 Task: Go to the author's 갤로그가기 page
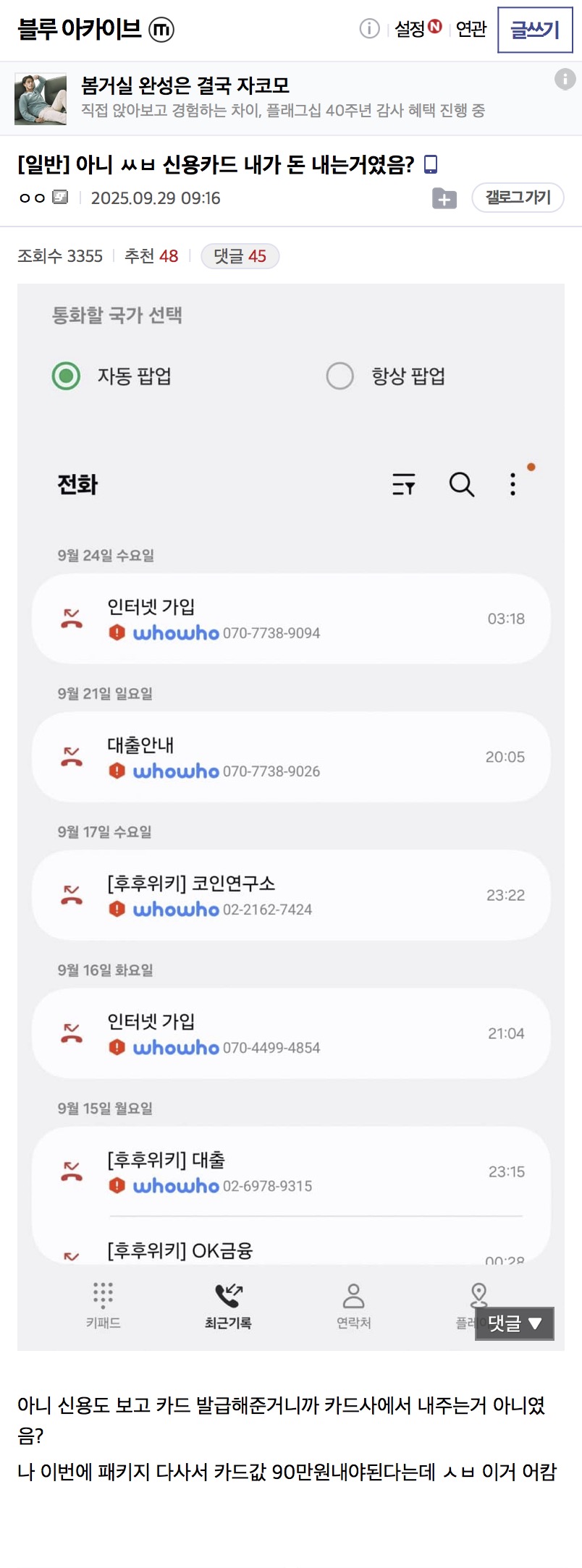[518, 198]
